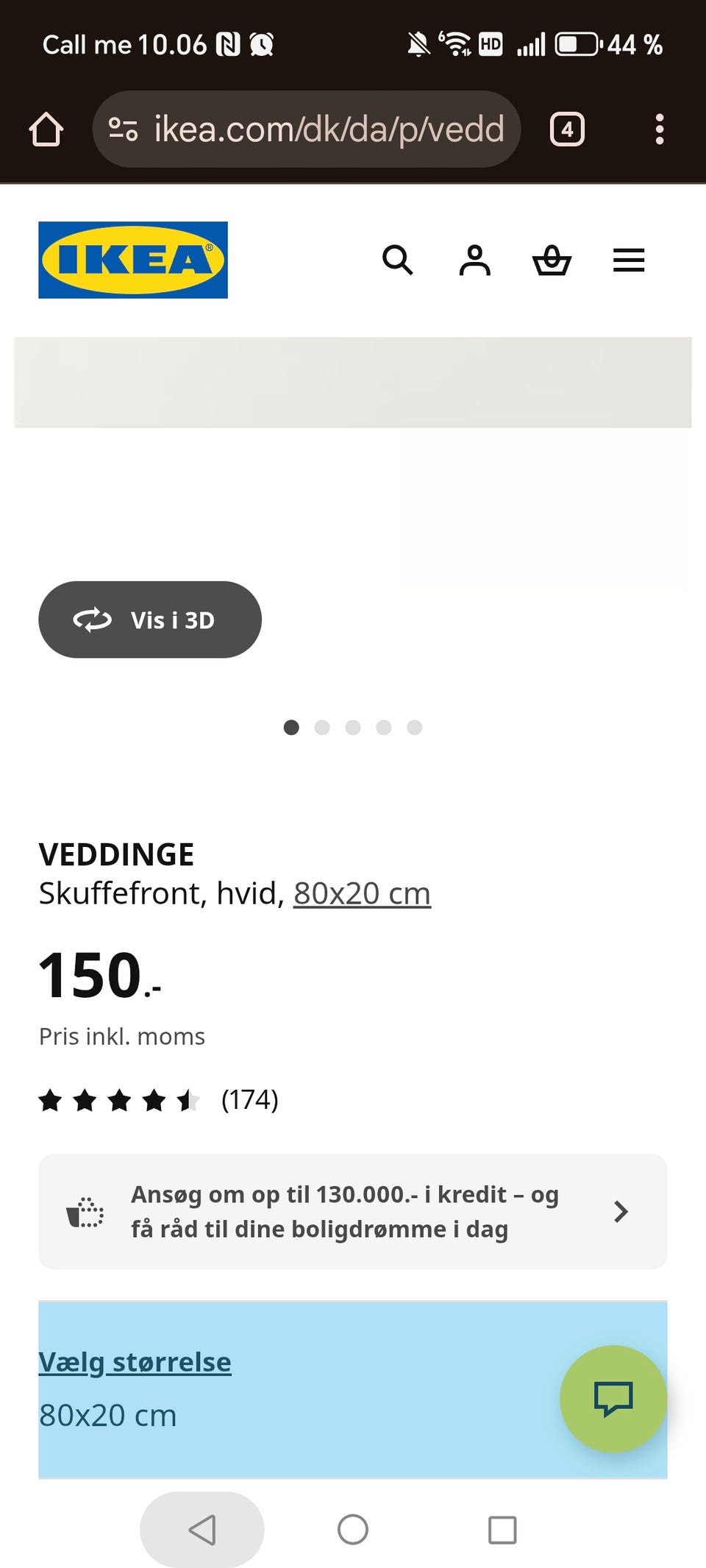Open the user account profile icon
This screenshot has width=706, height=1568.
click(475, 260)
